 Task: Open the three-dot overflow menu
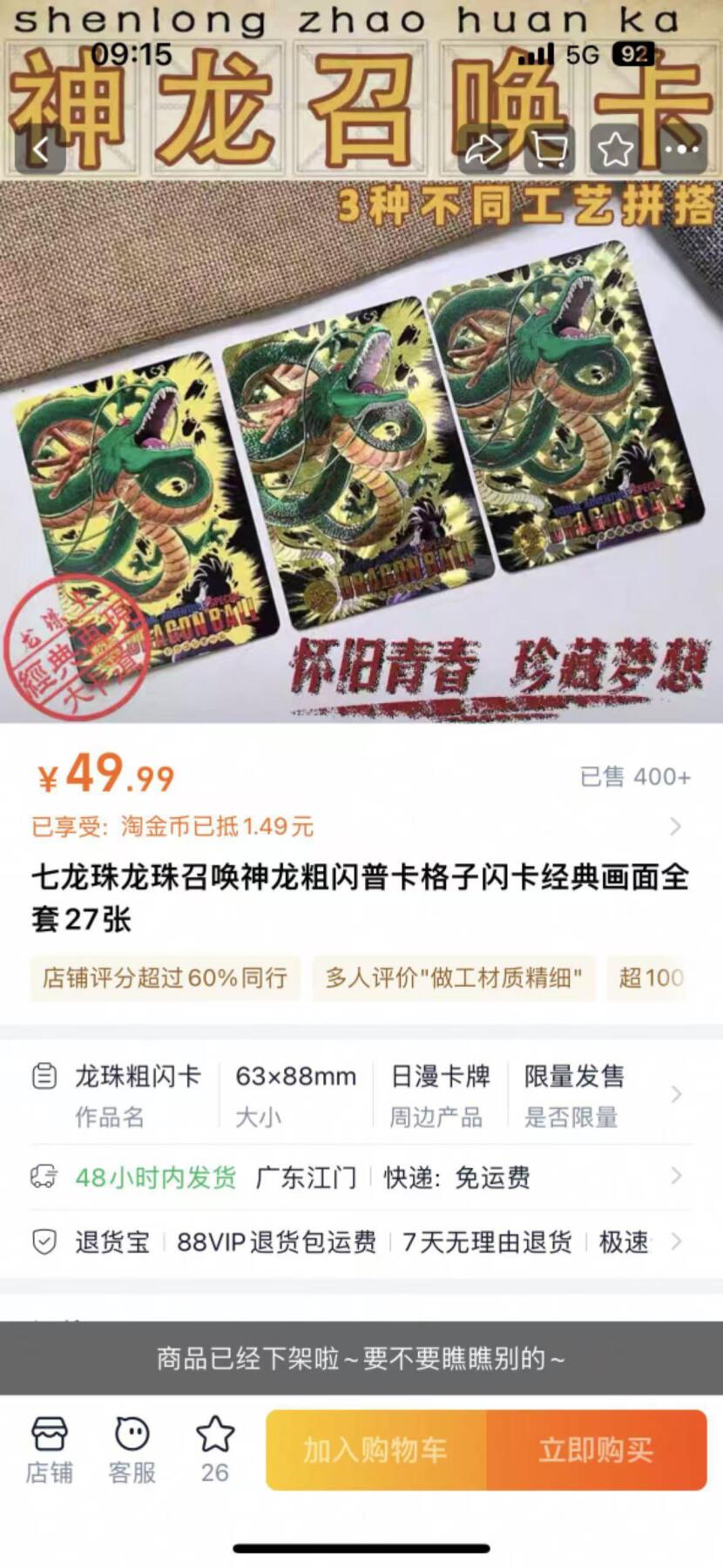point(681,150)
